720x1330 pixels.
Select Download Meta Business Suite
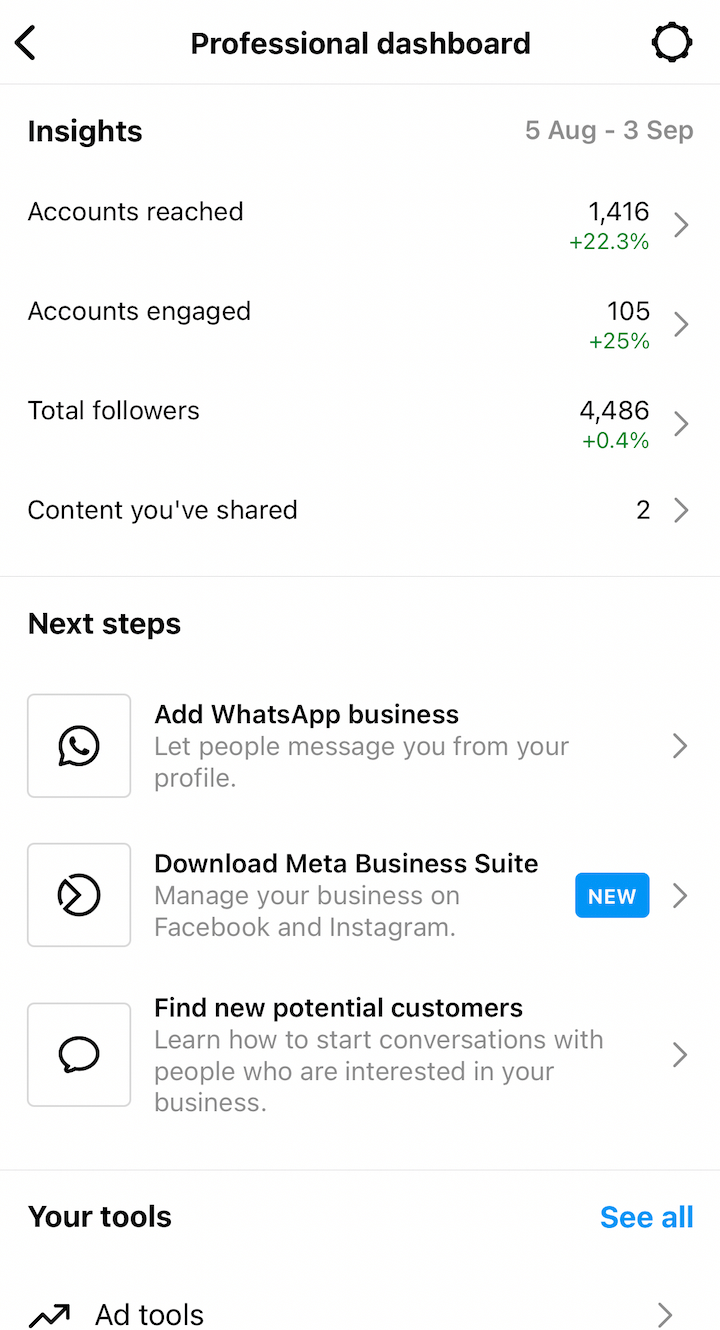pos(346,863)
